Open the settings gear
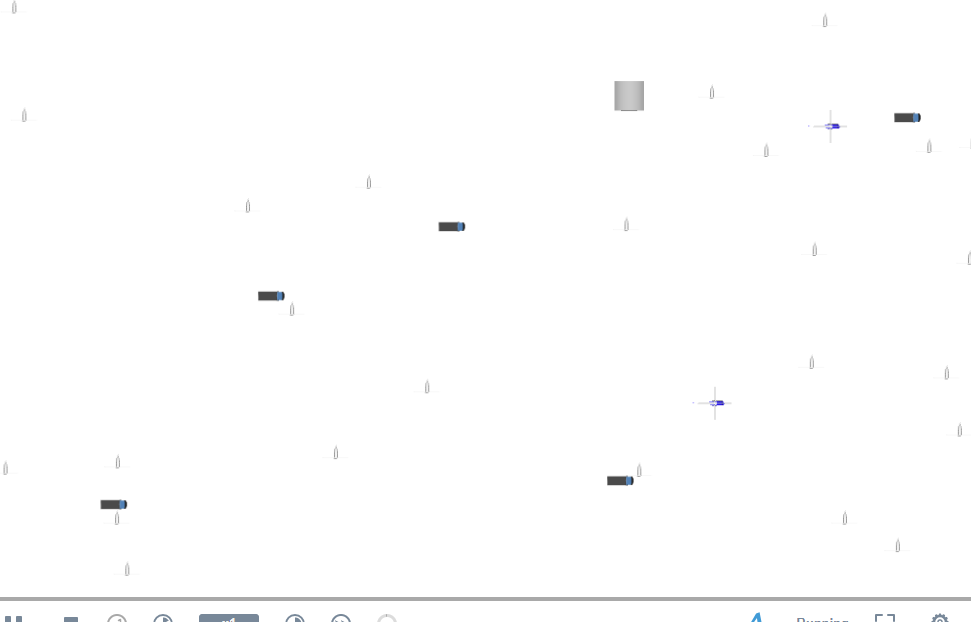Screen dimensions: 971x622 click(939, 619)
